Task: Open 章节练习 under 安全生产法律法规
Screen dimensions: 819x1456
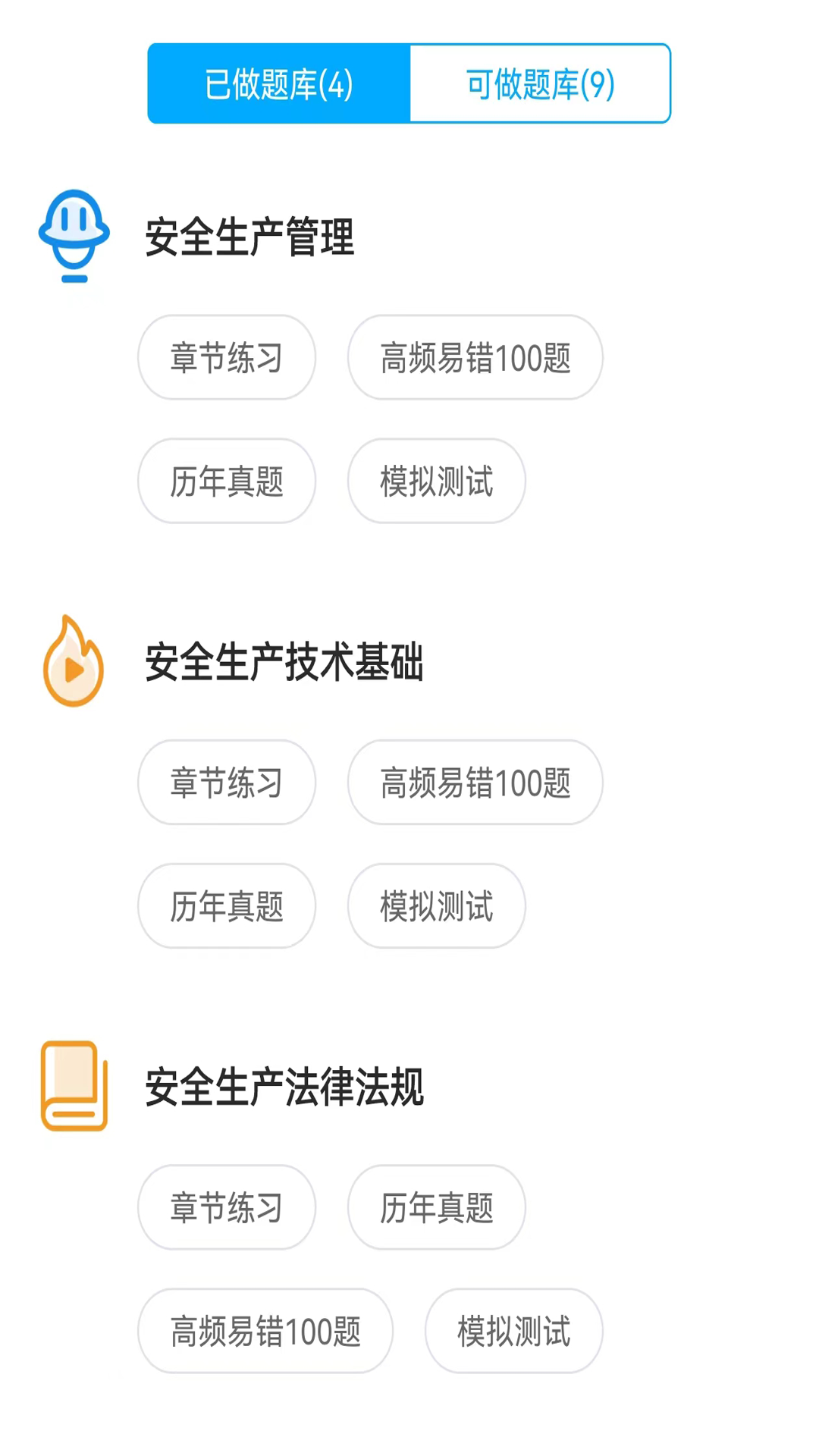Action: tap(226, 1207)
